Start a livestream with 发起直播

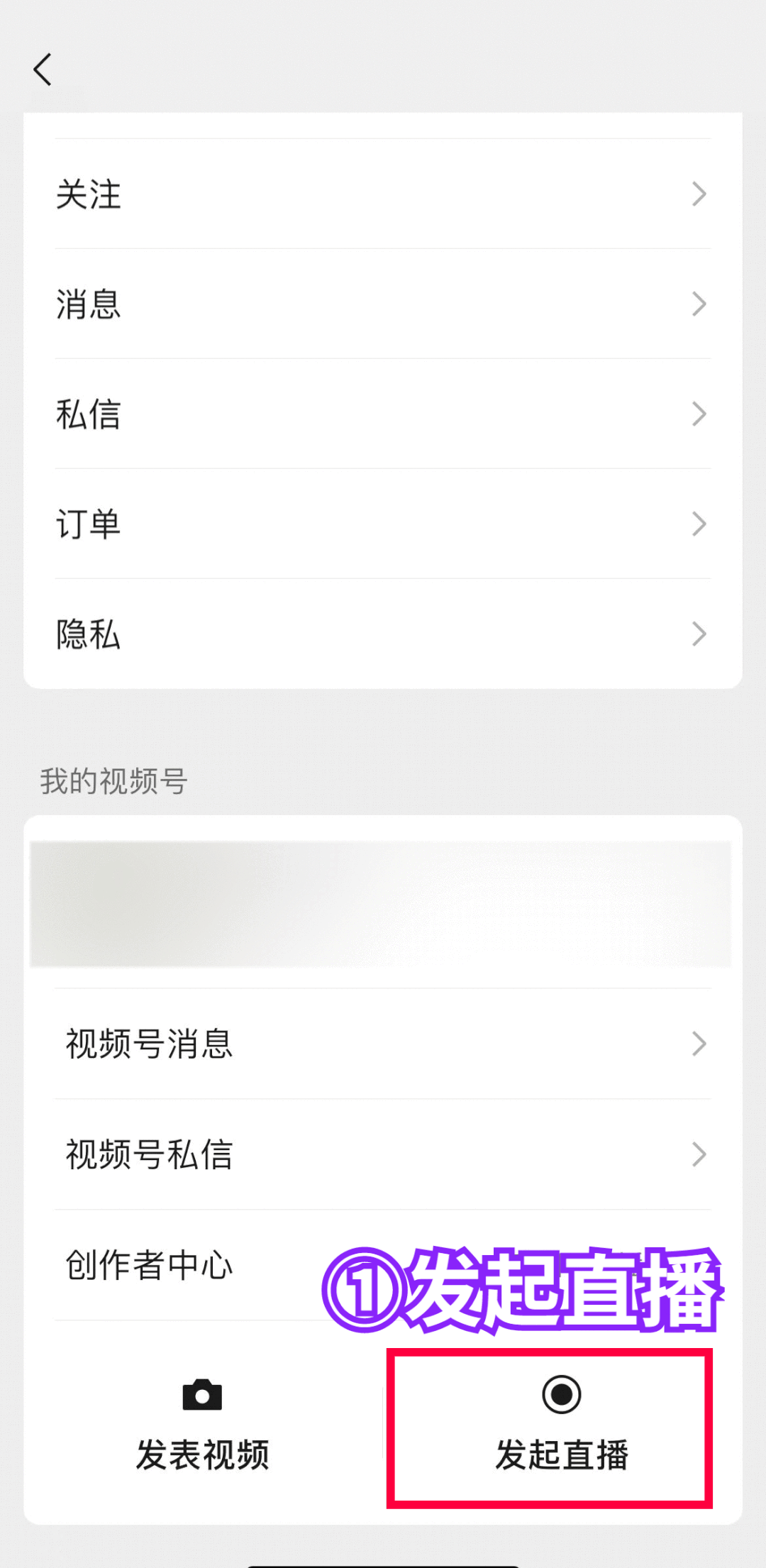tap(561, 1428)
